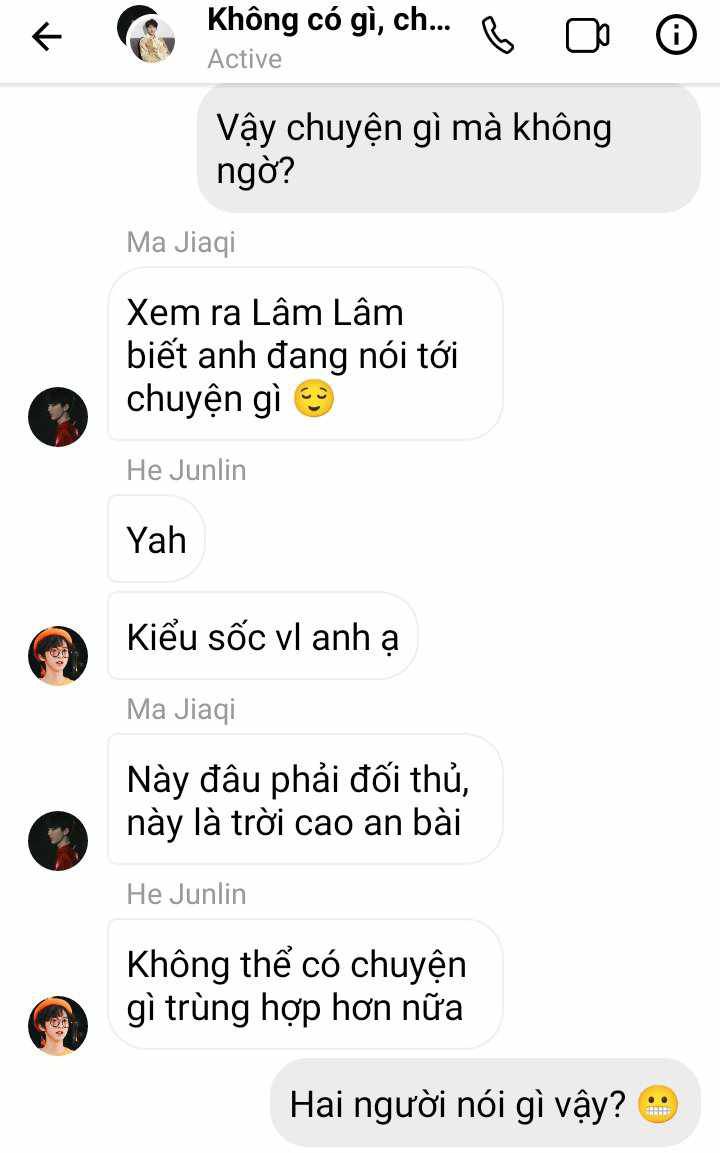Open the group chat title

click(329, 20)
